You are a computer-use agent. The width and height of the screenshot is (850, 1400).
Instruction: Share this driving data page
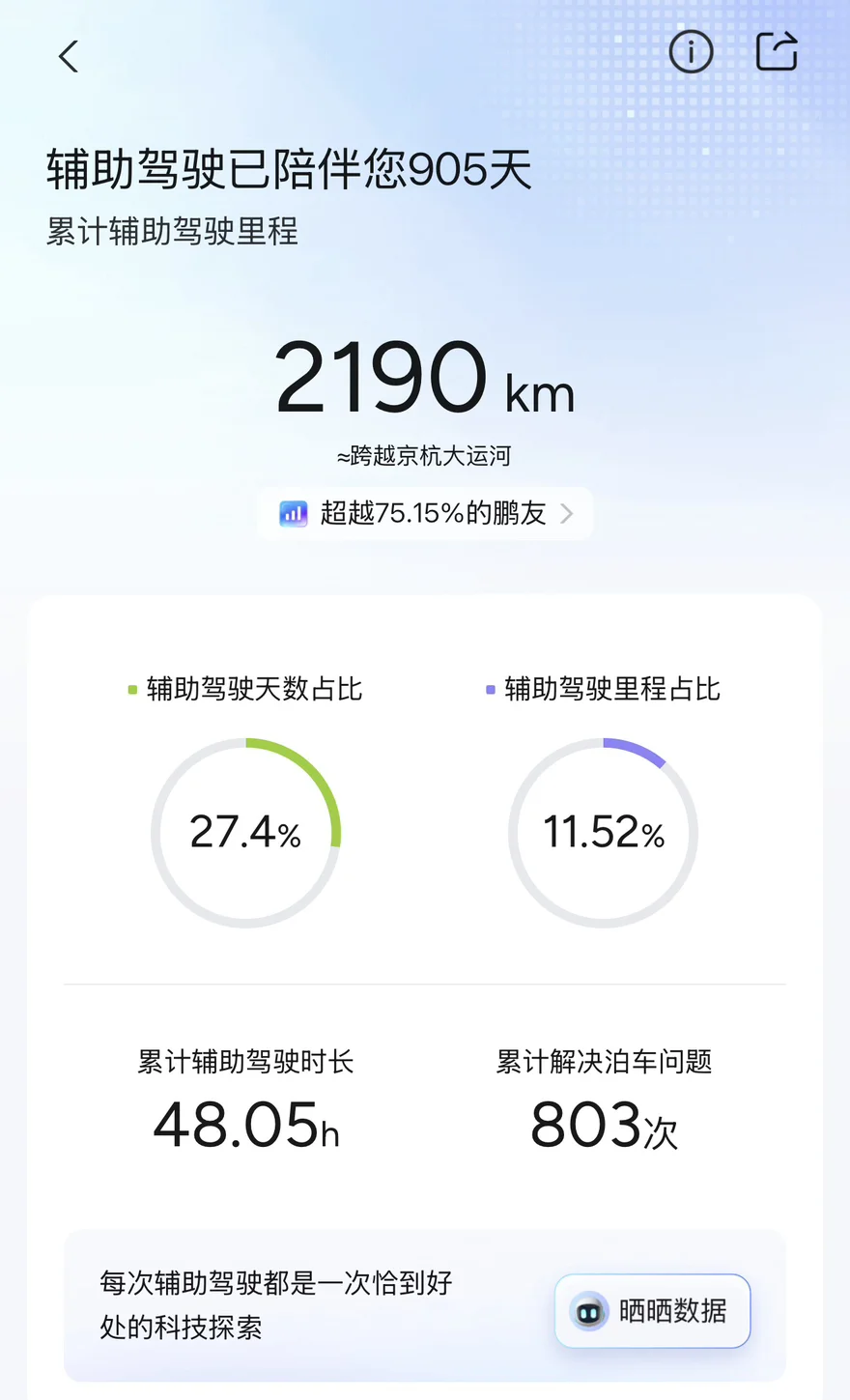coord(777,52)
